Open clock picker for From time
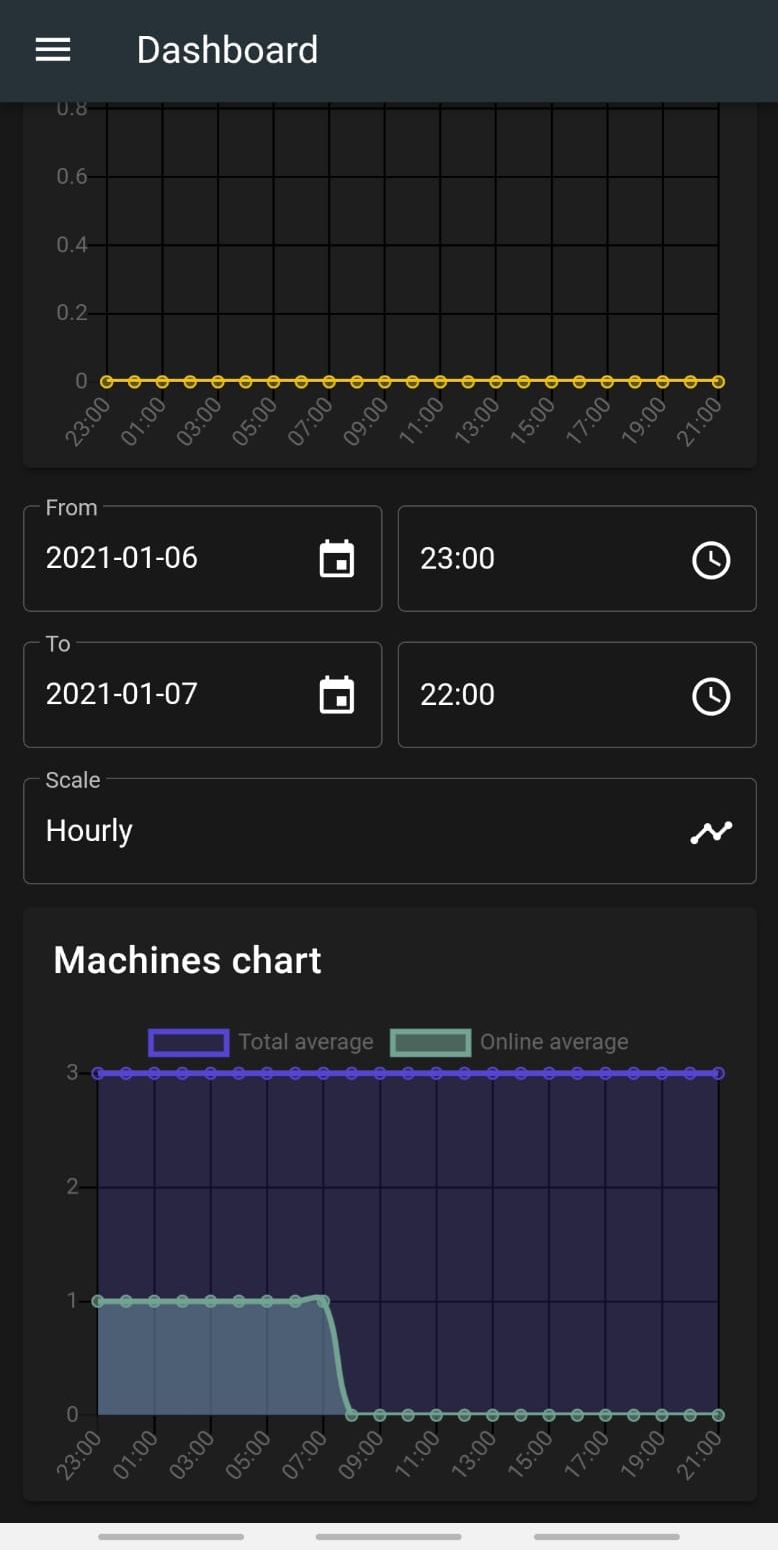Image resolution: width=778 pixels, height=1550 pixels. click(x=711, y=559)
